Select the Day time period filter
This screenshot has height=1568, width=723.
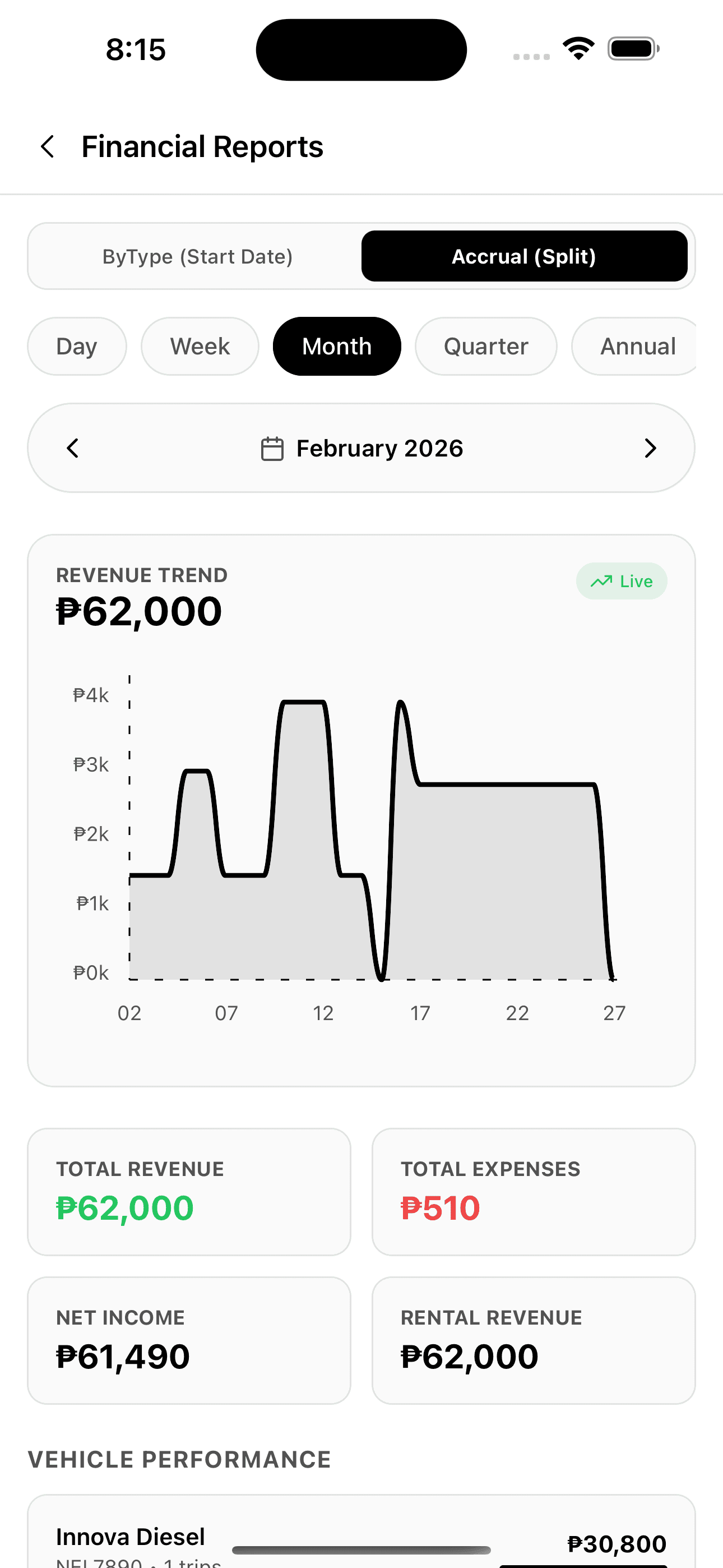[77, 346]
